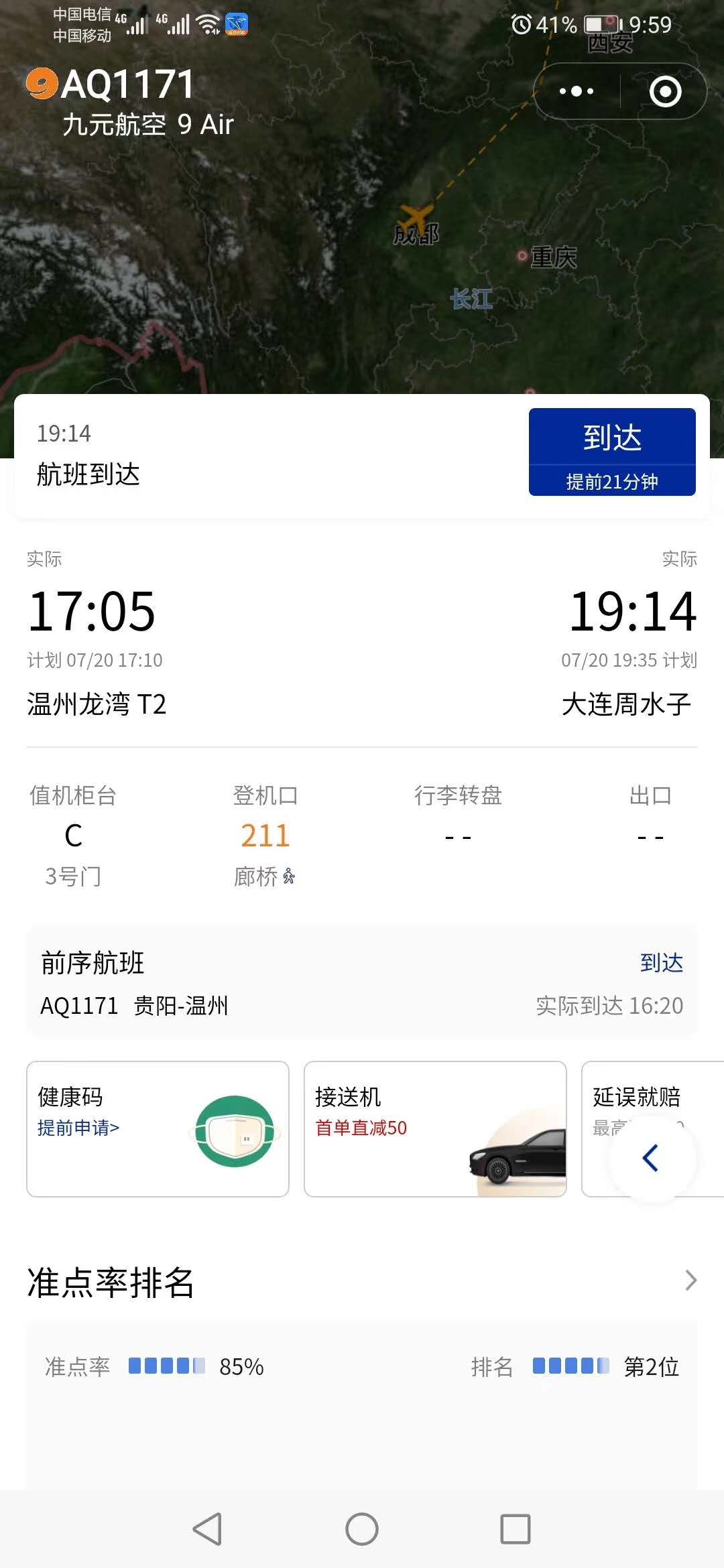Go back using the system back button

[x=207, y=1529]
